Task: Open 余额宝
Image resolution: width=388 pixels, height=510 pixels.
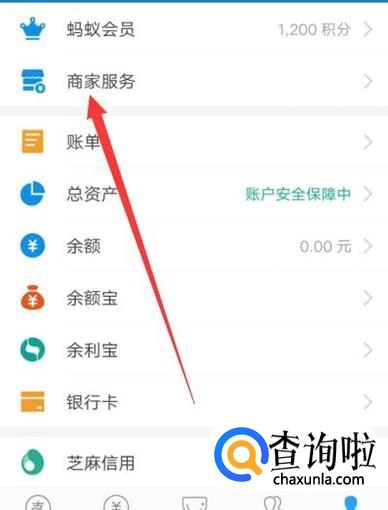Action: (x=194, y=298)
